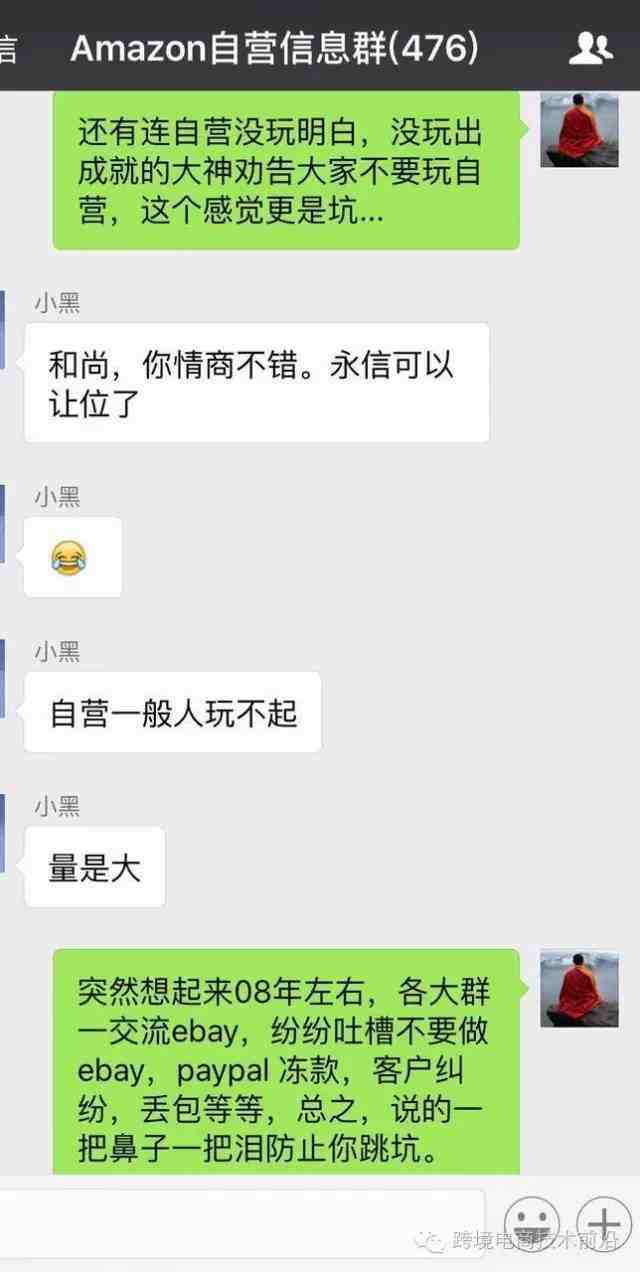The height and width of the screenshot is (1272, 640).
Task: Go back to the WeChat chat list
Action: coord(8,48)
